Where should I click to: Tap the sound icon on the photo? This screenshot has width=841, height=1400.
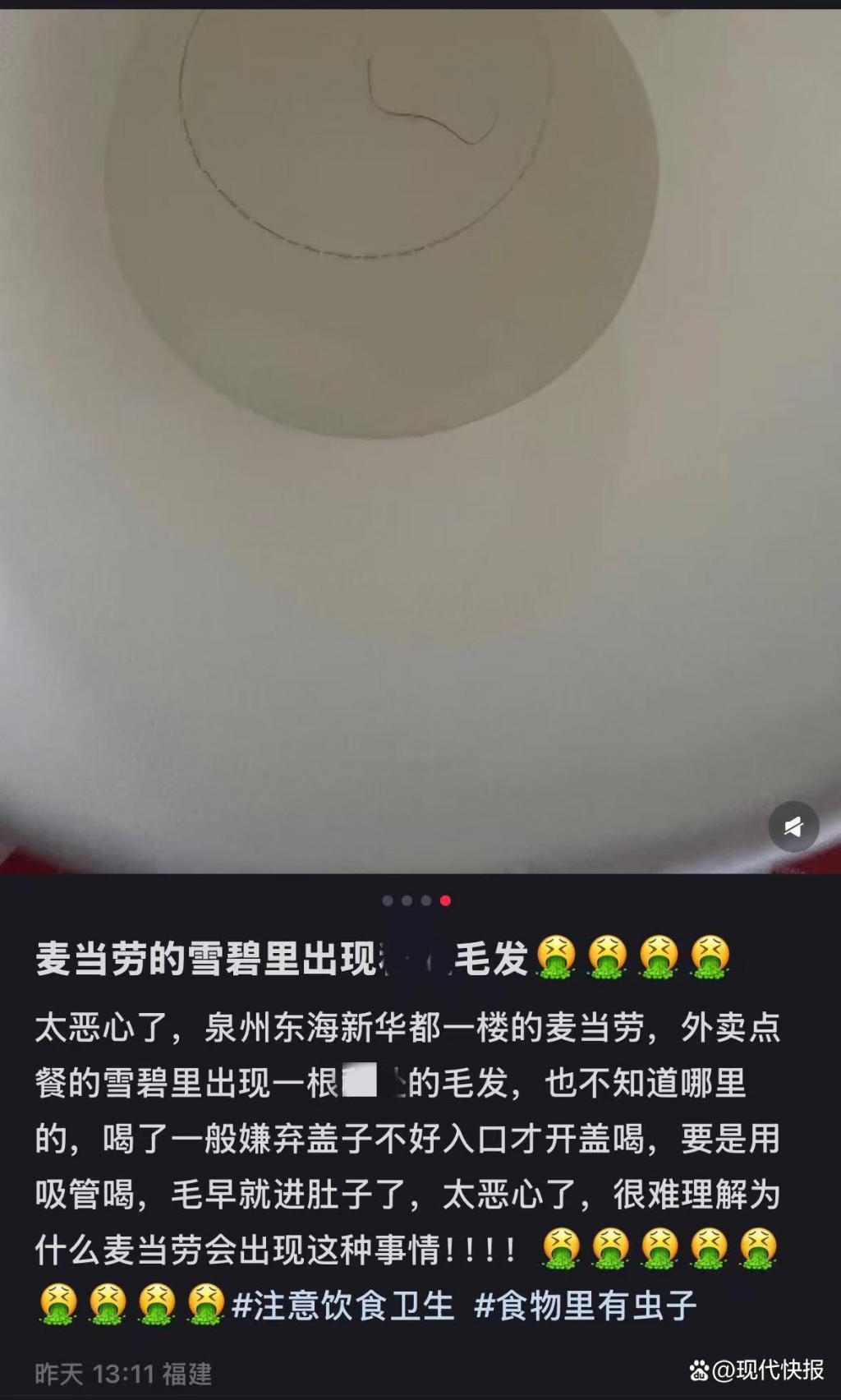coord(793,827)
